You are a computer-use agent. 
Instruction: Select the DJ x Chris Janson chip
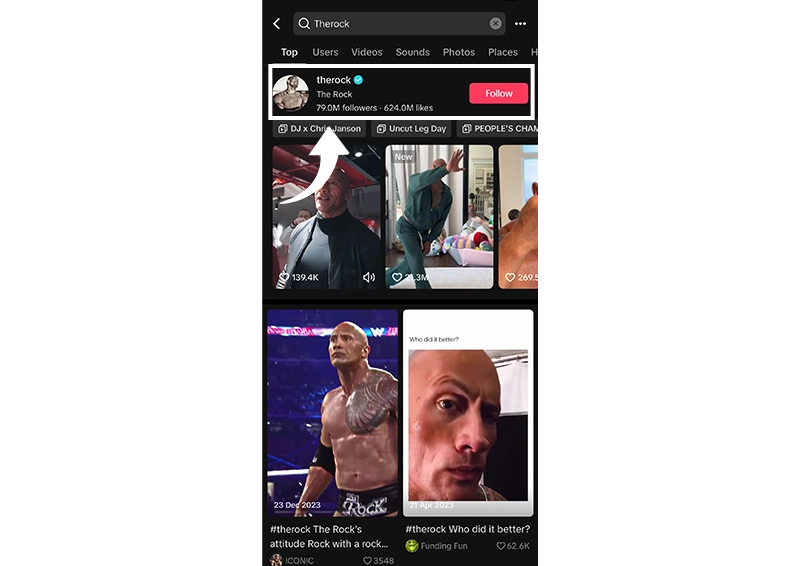[x=319, y=129]
